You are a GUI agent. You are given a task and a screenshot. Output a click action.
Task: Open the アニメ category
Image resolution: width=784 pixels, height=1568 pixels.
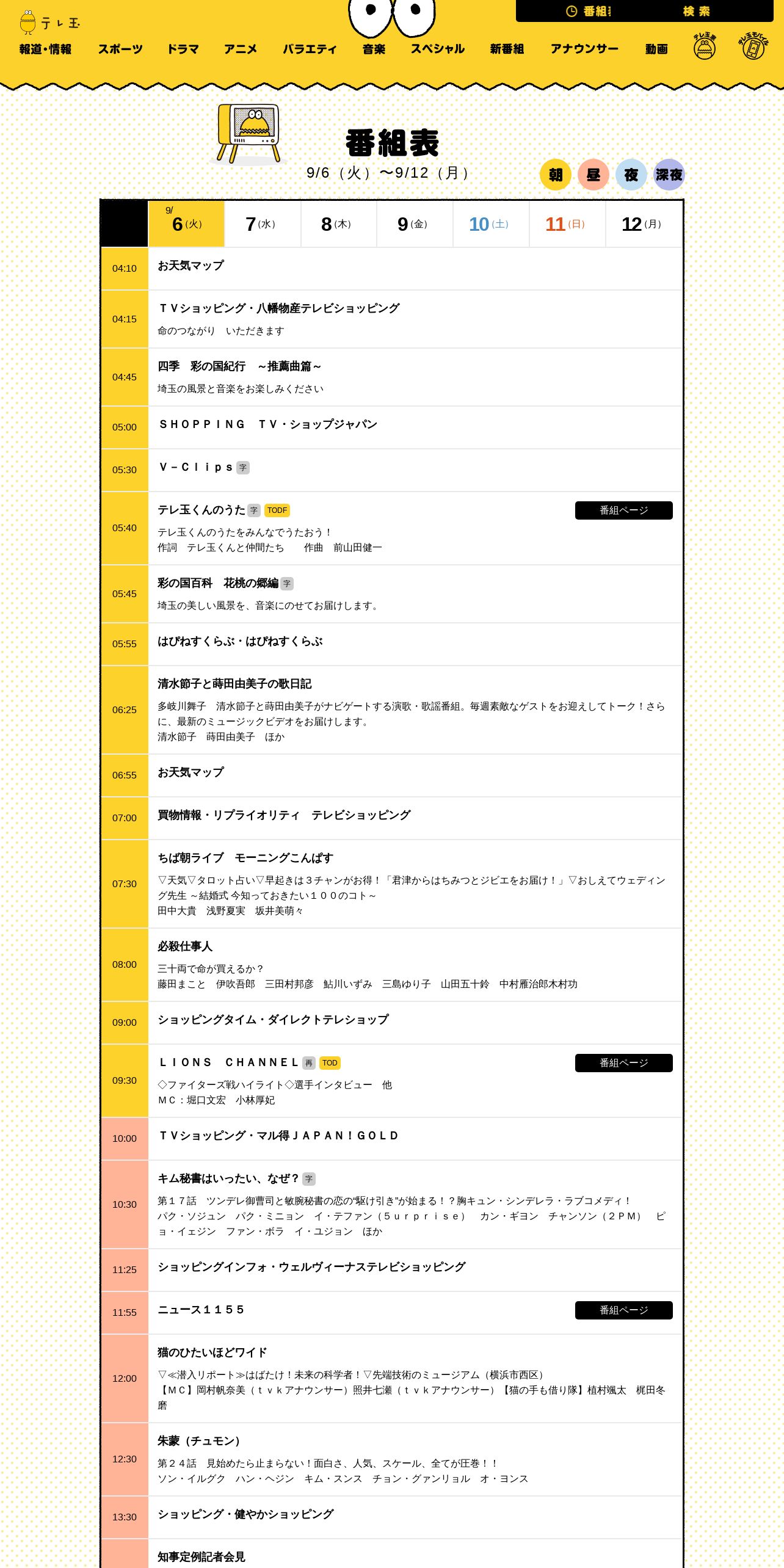pos(241,49)
